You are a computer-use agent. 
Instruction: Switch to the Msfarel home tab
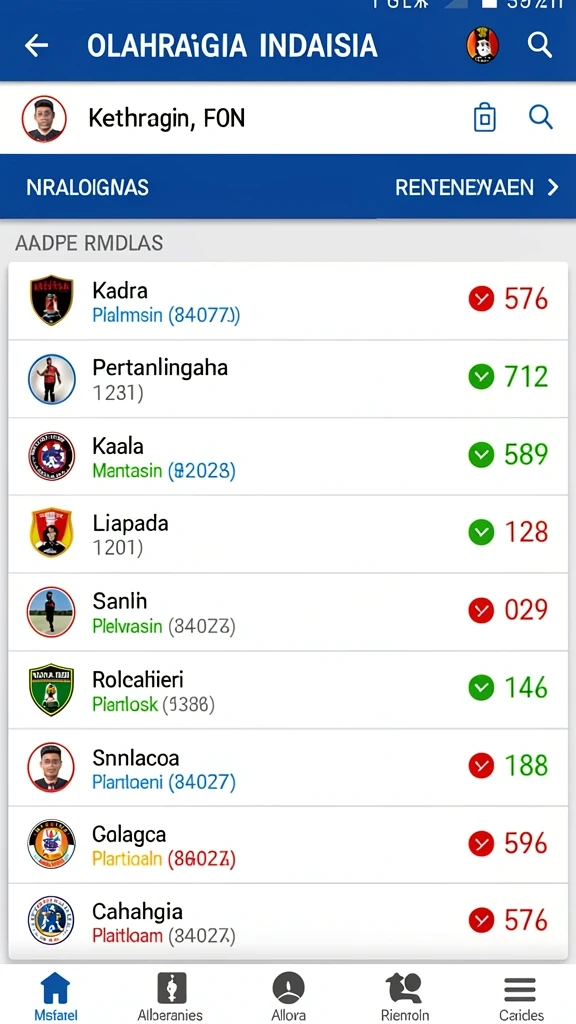pos(56,997)
